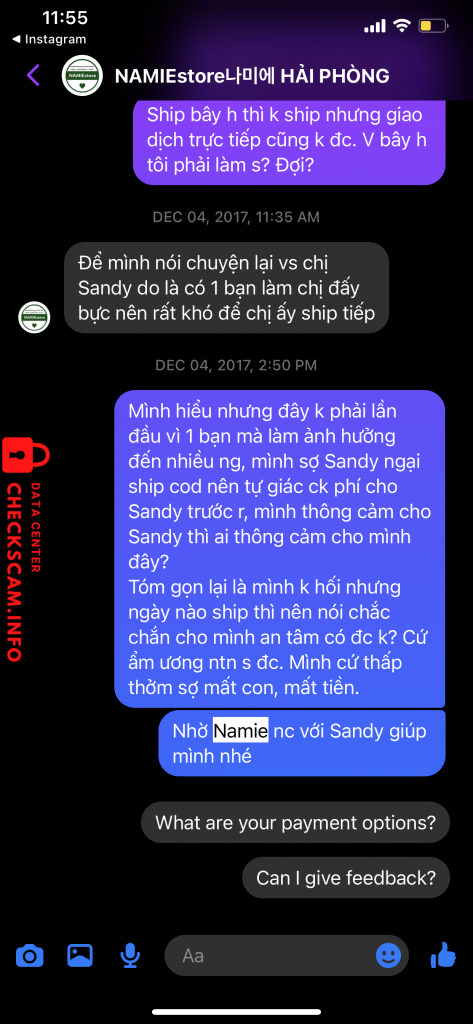The image size is (473, 1024).
Task: Record a voice message with the microphone
Action: tap(131, 957)
